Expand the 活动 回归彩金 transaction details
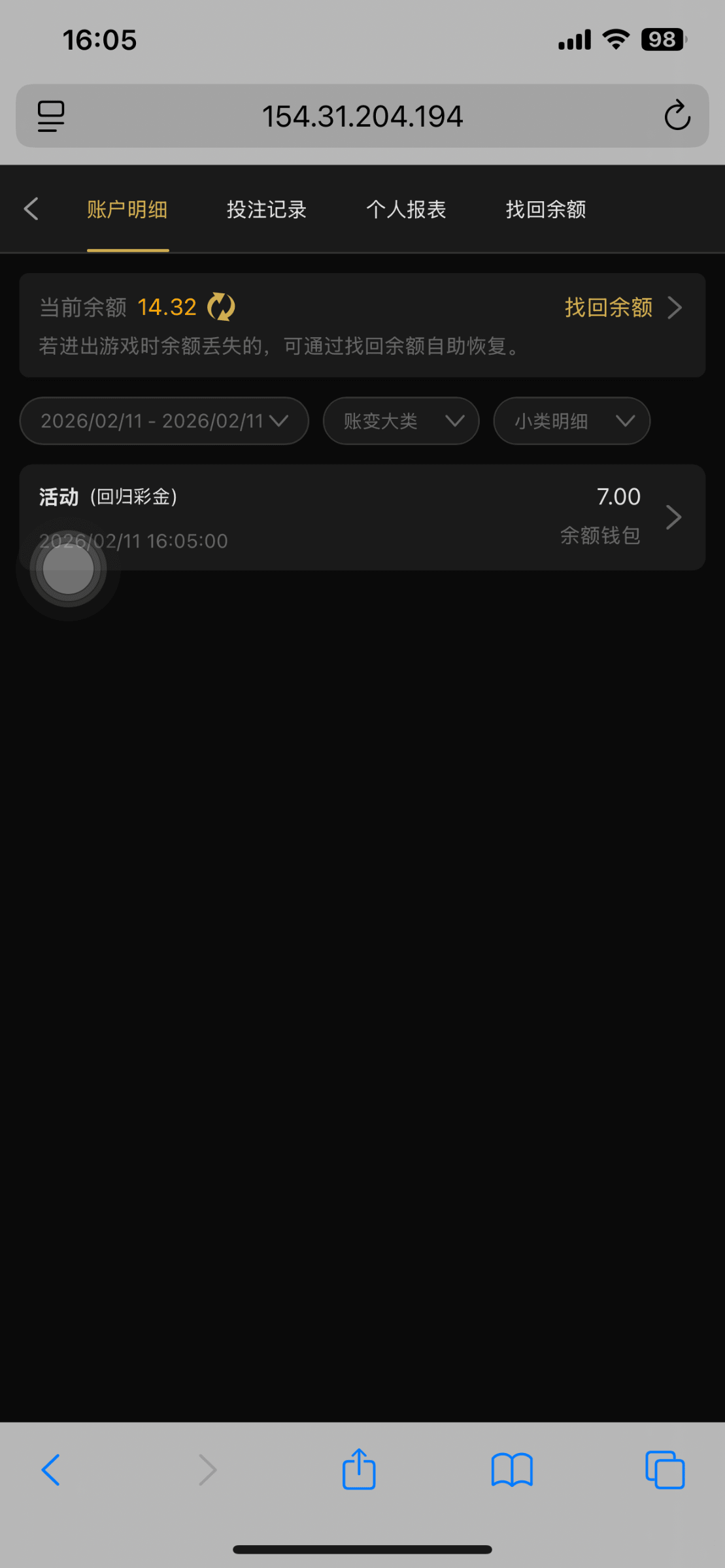725x1568 pixels. point(674,517)
